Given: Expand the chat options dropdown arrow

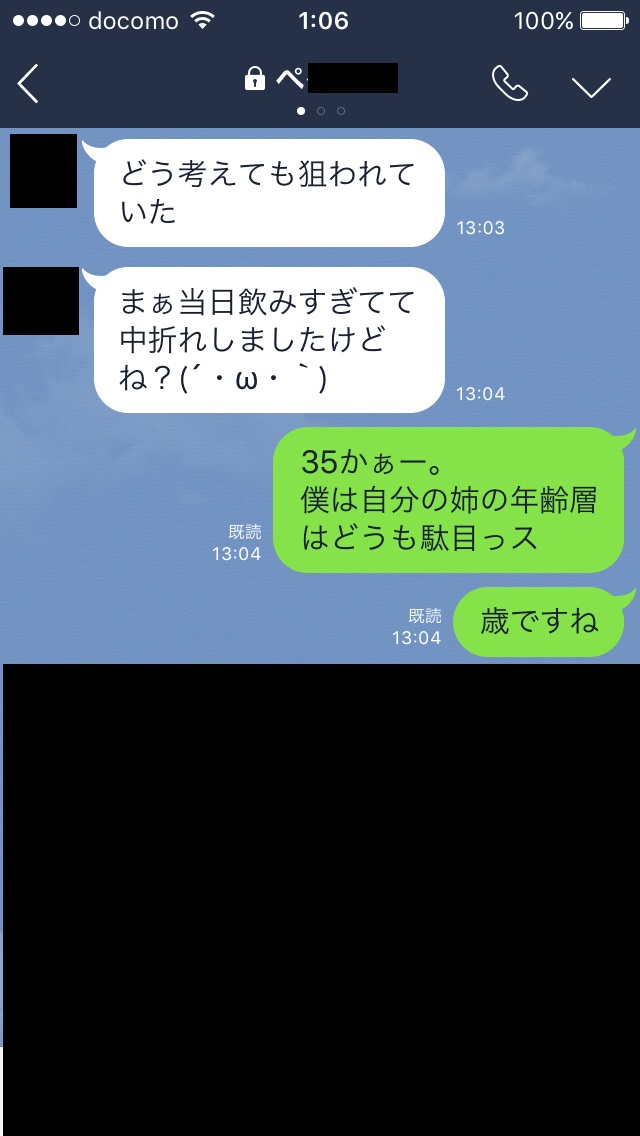Looking at the screenshot, I should 591,87.
